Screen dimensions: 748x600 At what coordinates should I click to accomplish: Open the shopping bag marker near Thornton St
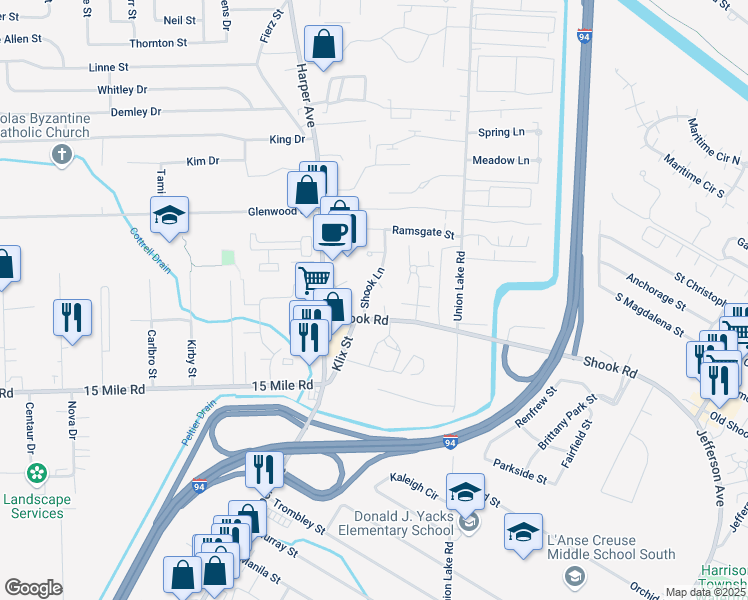tap(324, 45)
